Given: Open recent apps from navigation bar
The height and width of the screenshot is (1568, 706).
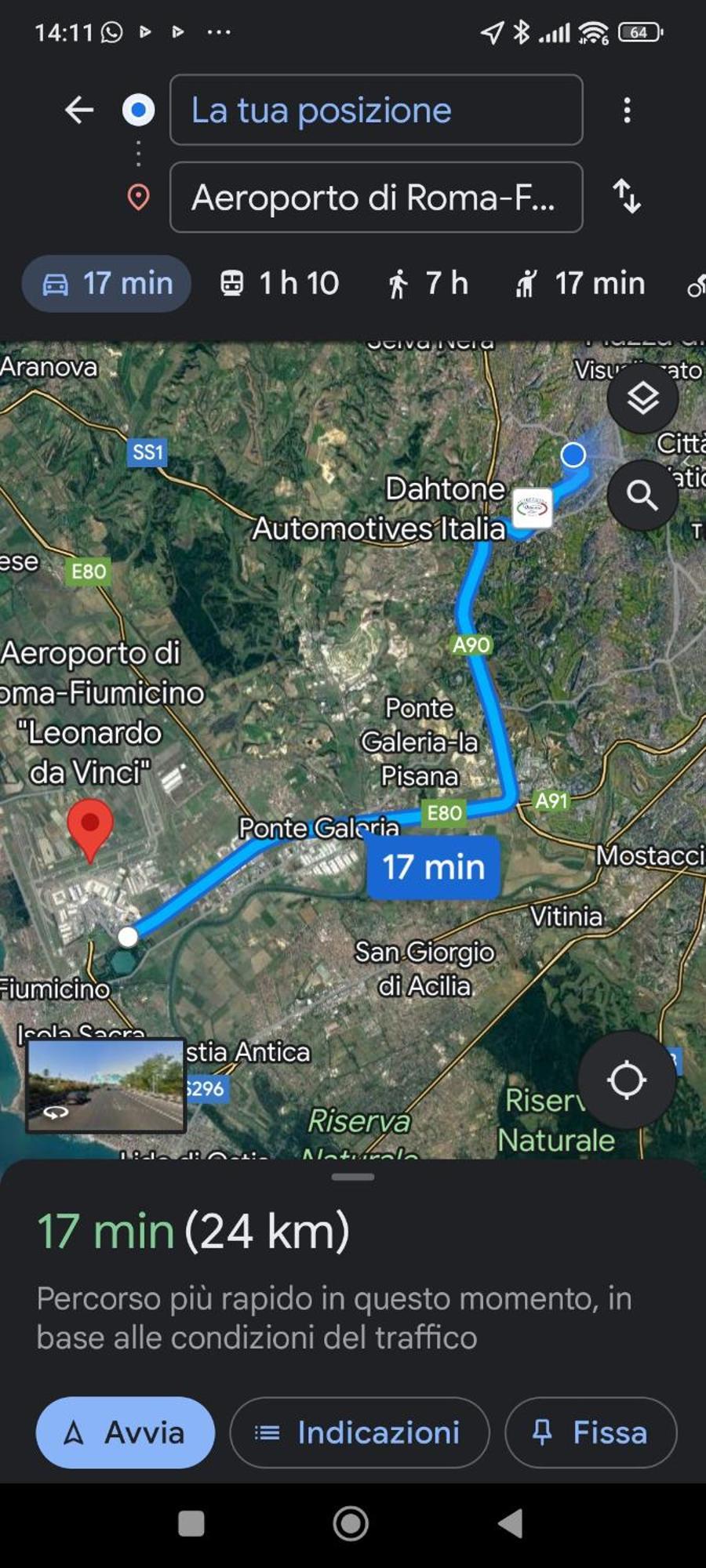Looking at the screenshot, I should (191, 1524).
